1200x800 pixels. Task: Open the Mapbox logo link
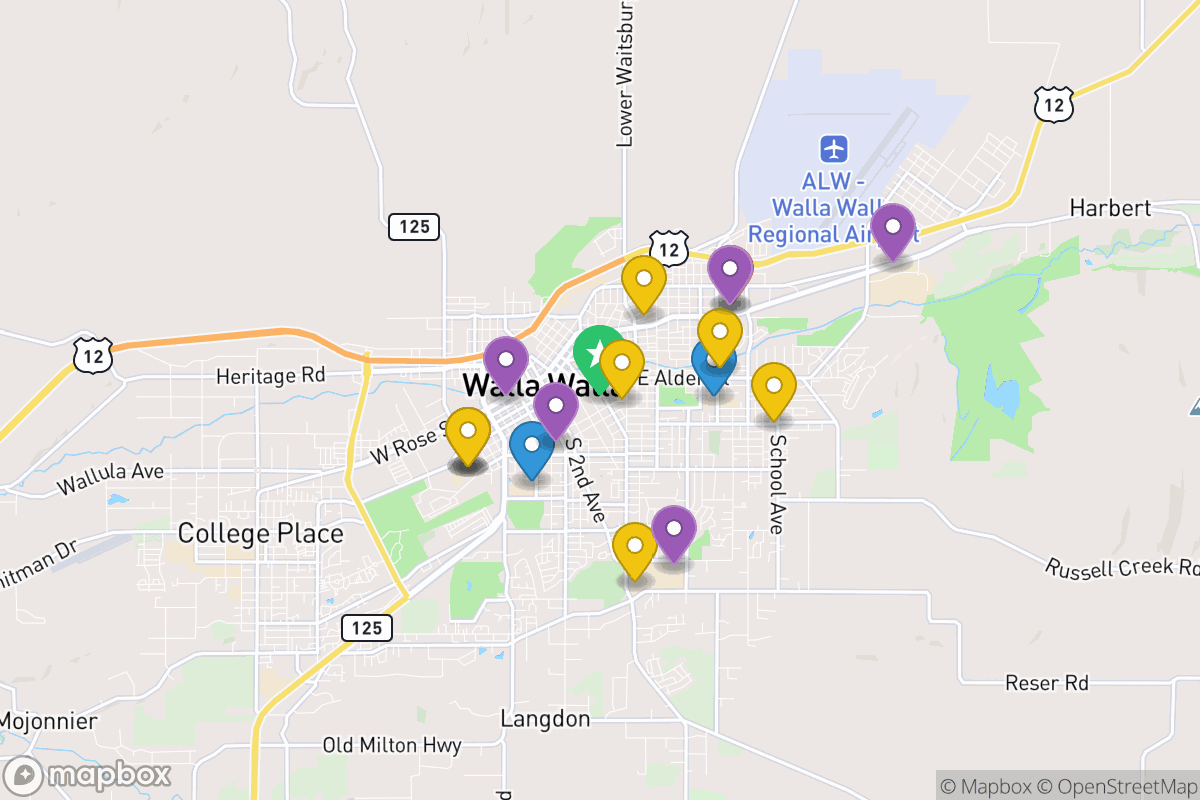point(90,775)
